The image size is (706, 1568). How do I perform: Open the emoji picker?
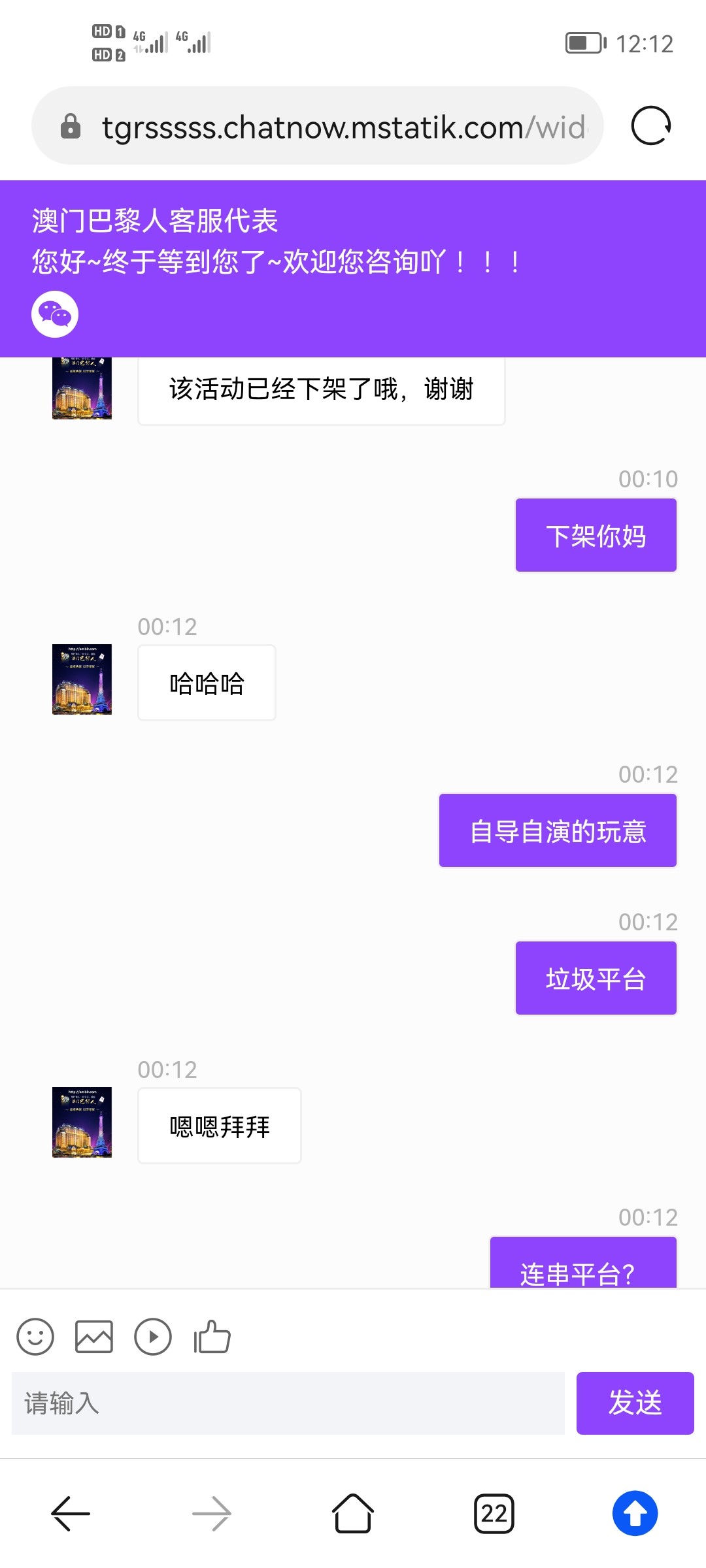tap(36, 1337)
